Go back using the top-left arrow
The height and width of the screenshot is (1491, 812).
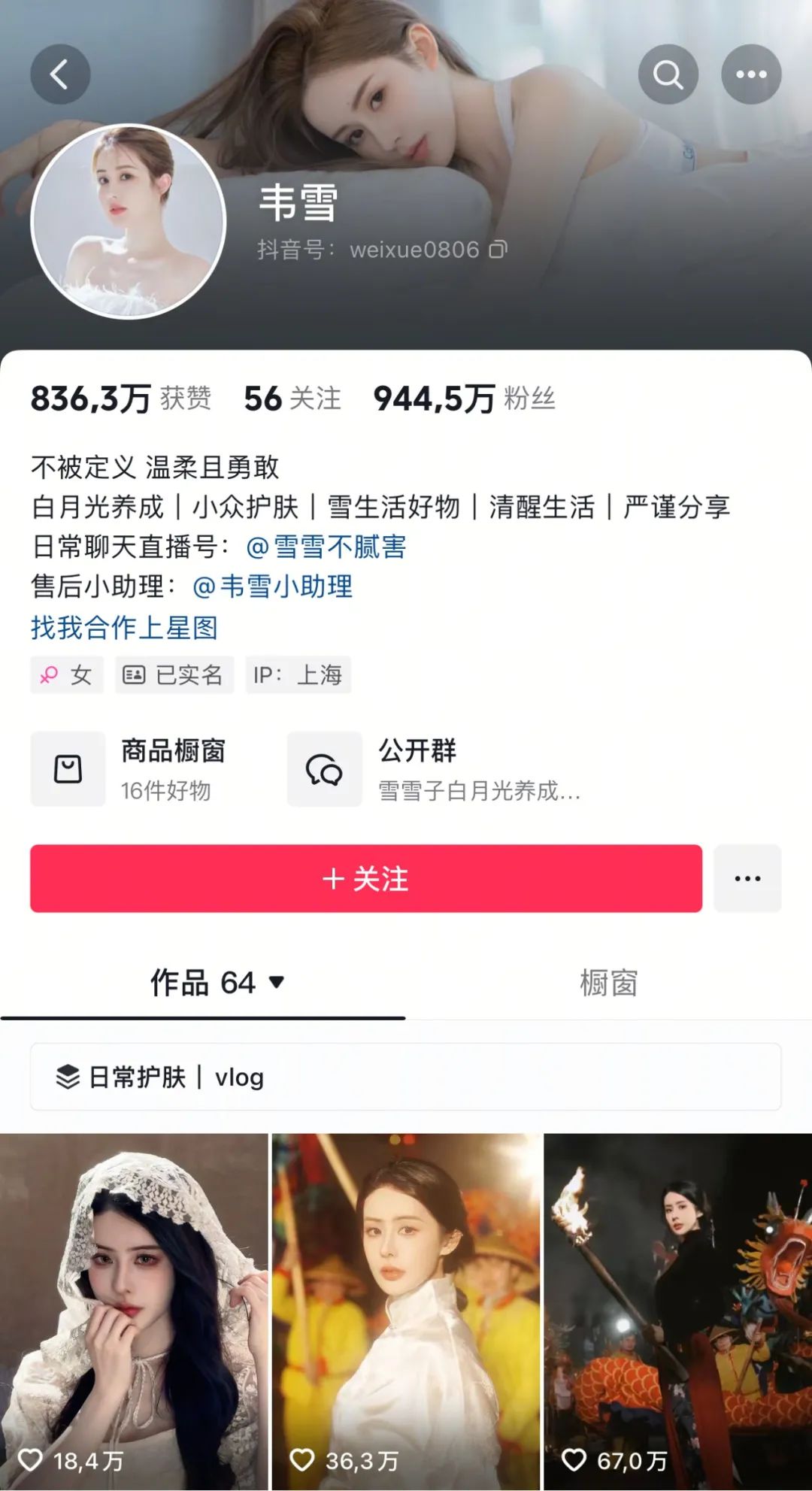point(60,74)
